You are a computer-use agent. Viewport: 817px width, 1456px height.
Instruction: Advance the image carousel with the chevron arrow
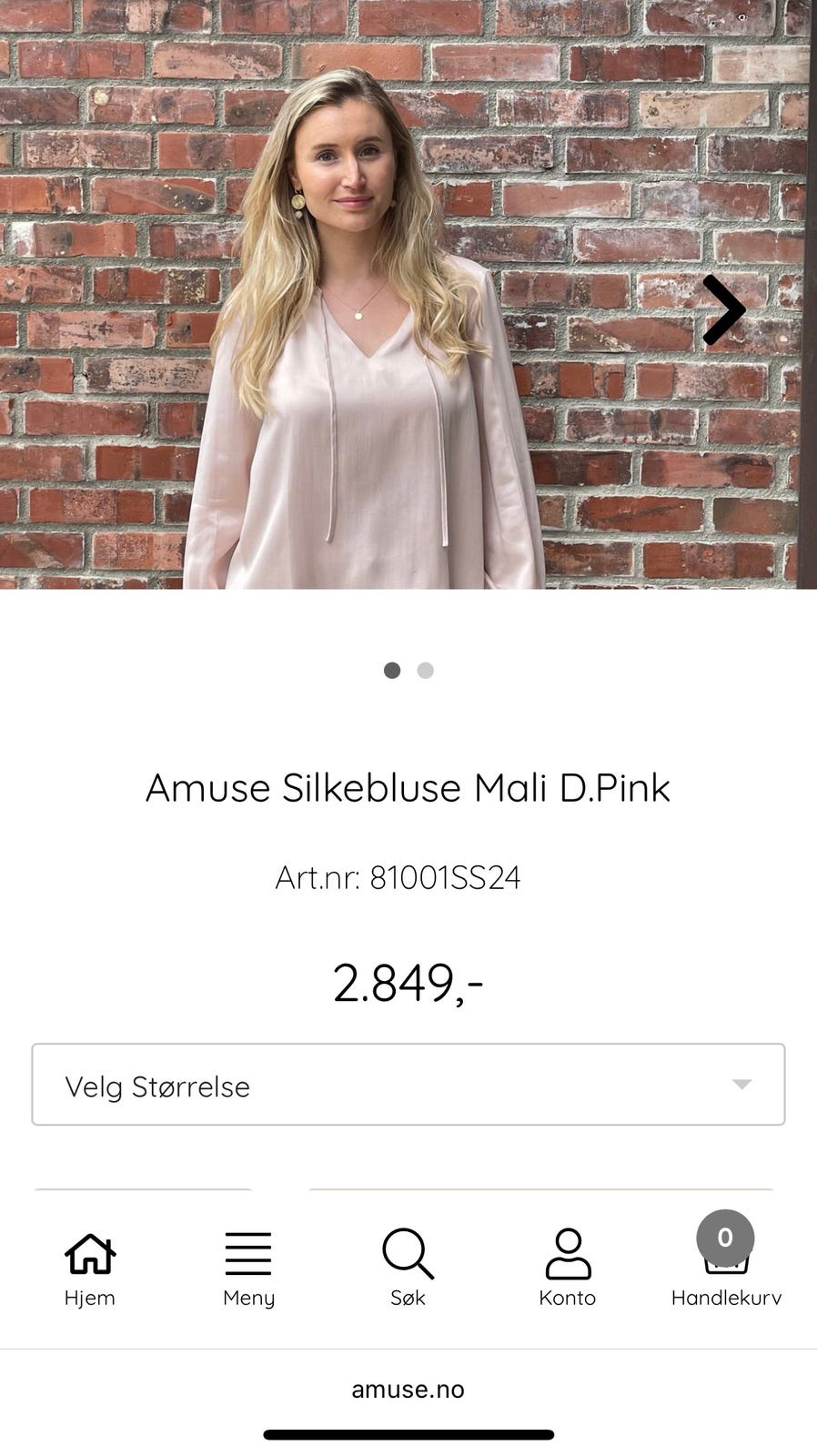724,310
